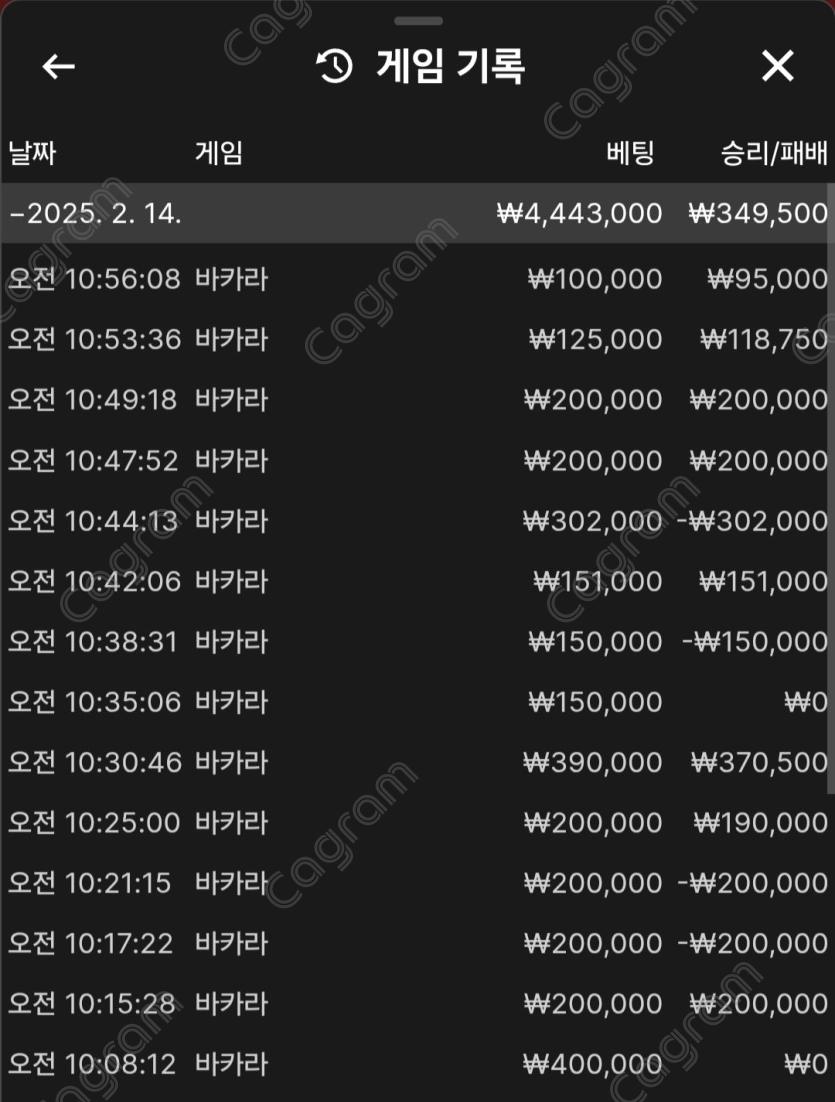Viewport: 835px width, 1102px height.
Task: View the 10:08:12 baccarat round
Action: pyautogui.click(x=417, y=1064)
